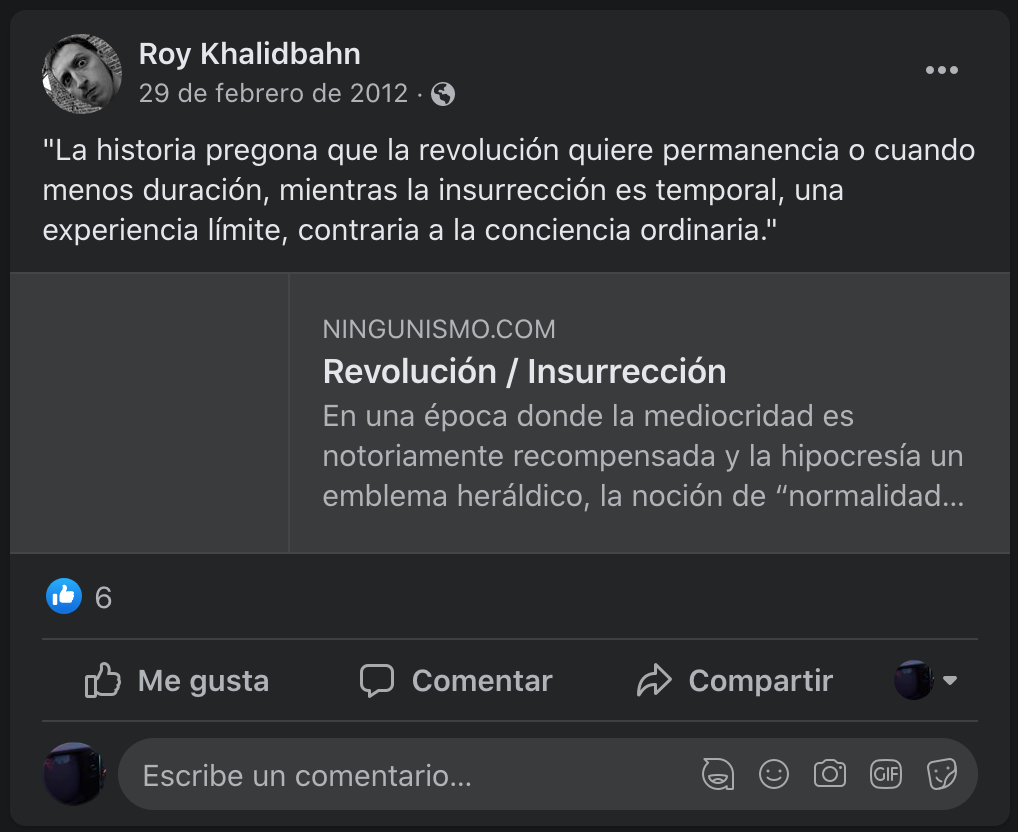Viewport: 1018px width, 832px height.
Task: Open the post's three-dot options menu
Action: (941, 70)
